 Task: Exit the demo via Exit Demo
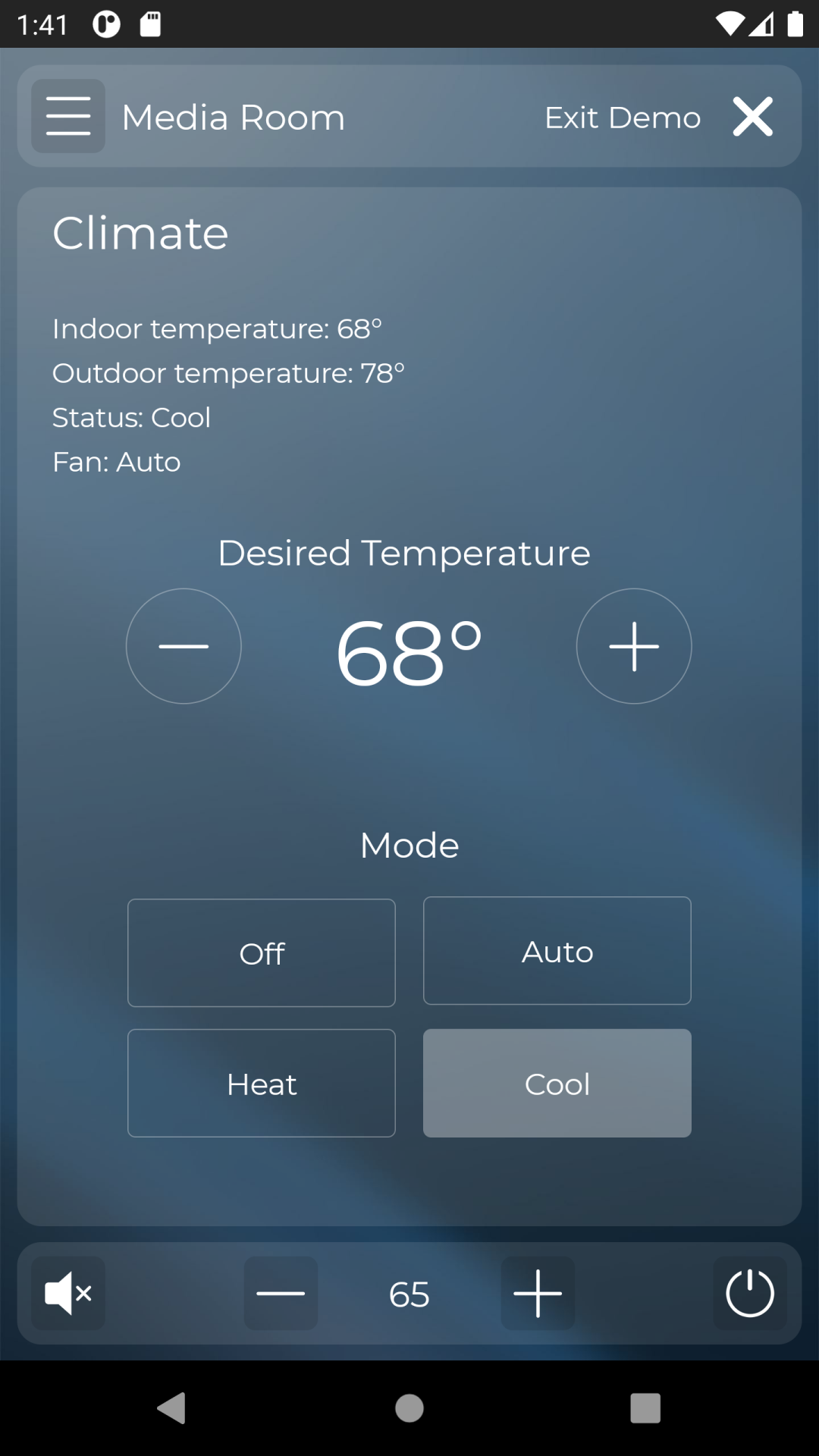622,117
